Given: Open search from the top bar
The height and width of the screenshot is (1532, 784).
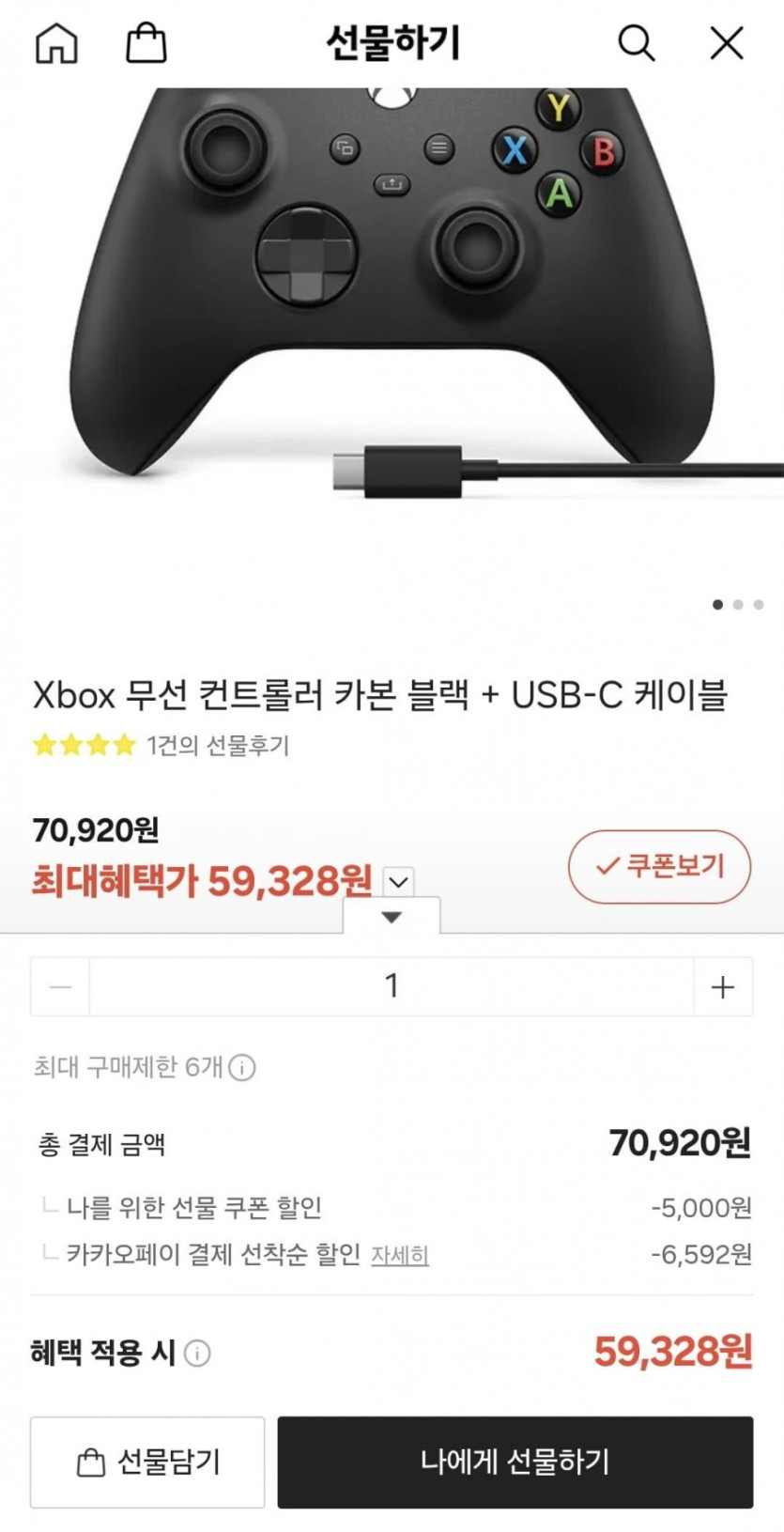Looking at the screenshot, I should (636, 43).
